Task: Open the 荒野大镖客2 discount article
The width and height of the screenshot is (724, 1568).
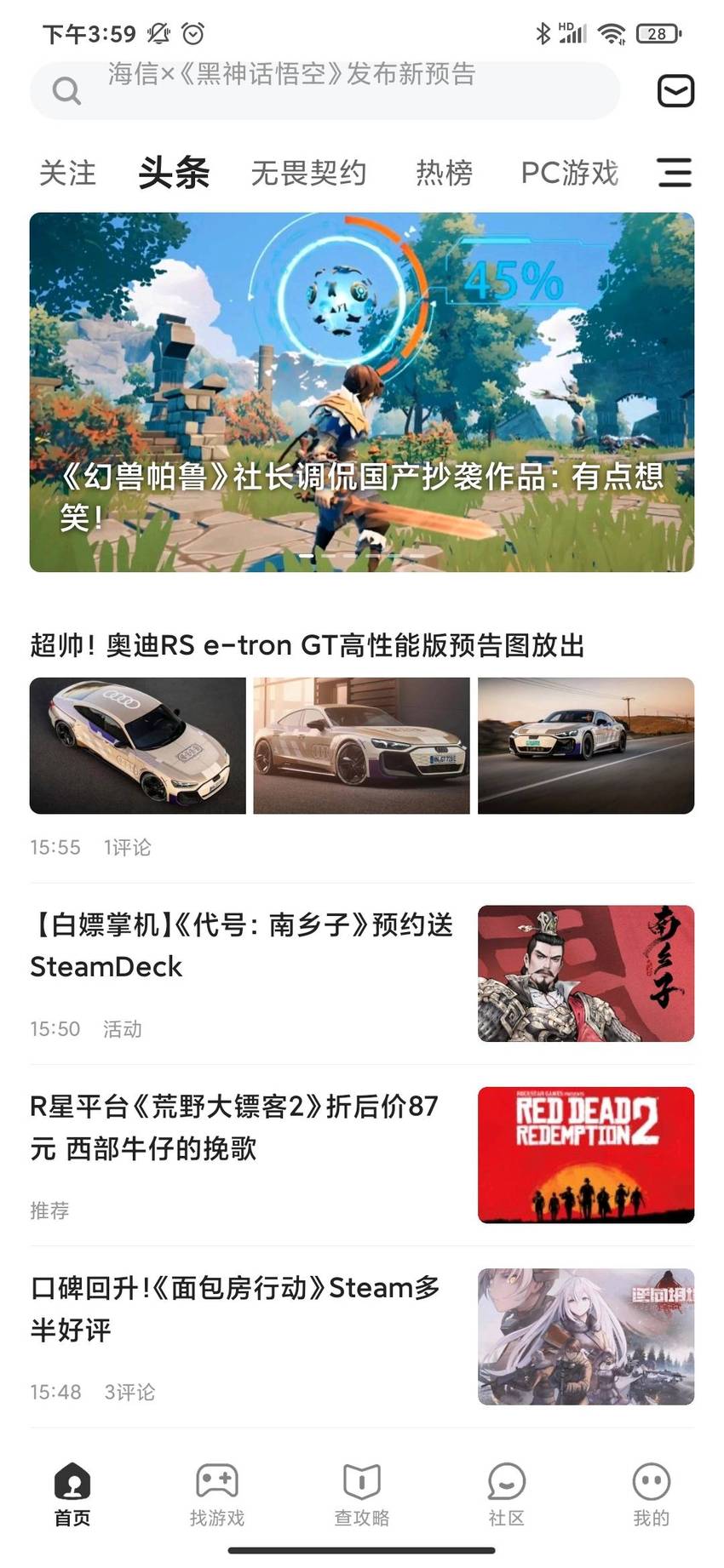Action: 362,1154
